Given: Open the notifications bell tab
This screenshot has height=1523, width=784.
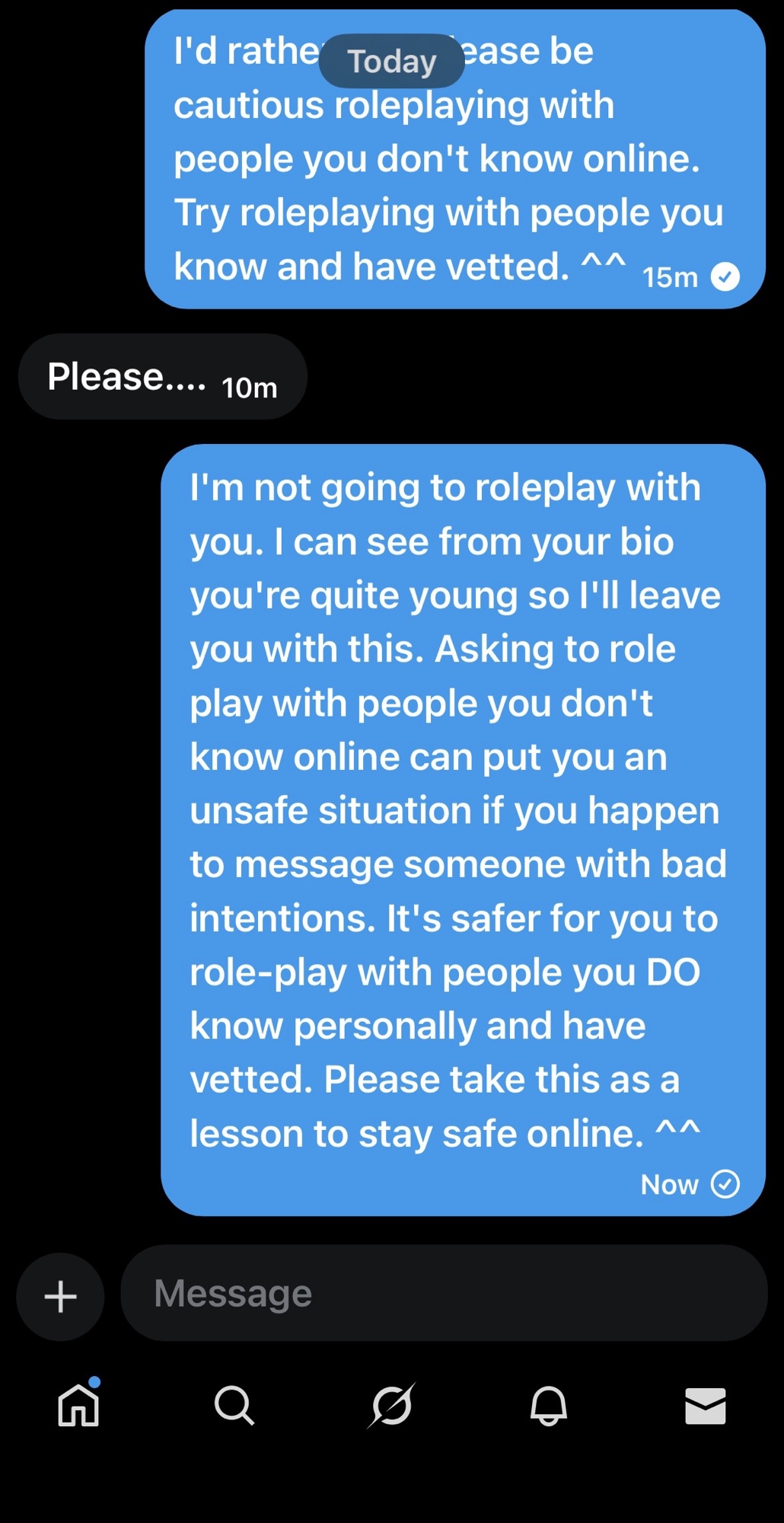Looking at the screenshot, I should tap(548, 1405).
